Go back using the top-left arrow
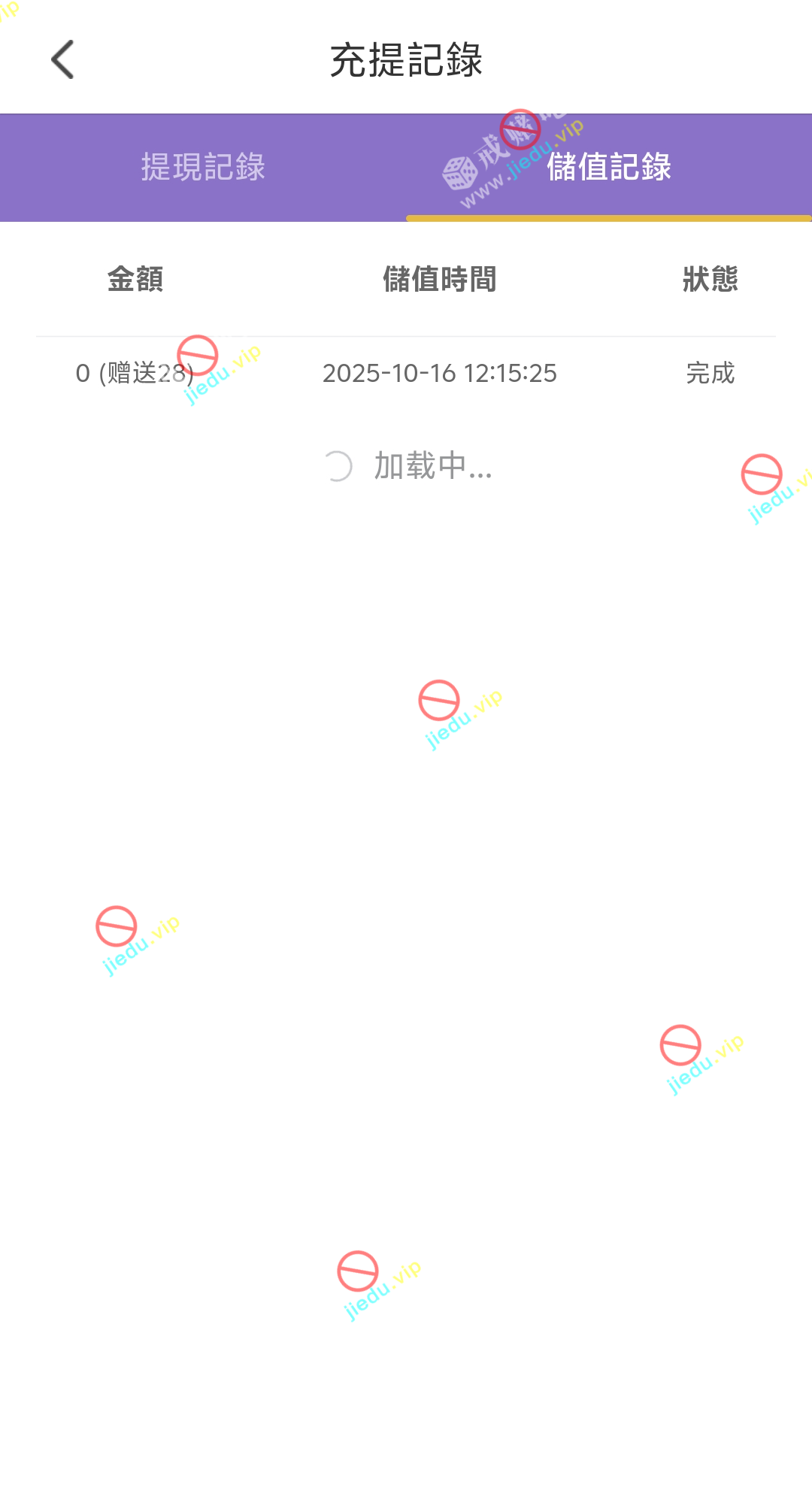The image size is (812, 1506). (63, 60)
